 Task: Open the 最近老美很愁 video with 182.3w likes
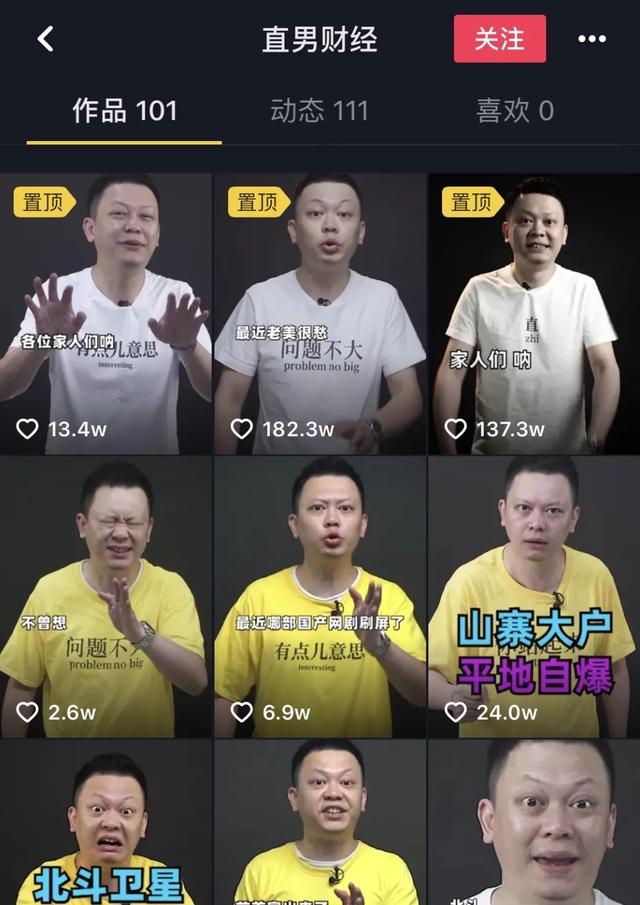[320, 314]
